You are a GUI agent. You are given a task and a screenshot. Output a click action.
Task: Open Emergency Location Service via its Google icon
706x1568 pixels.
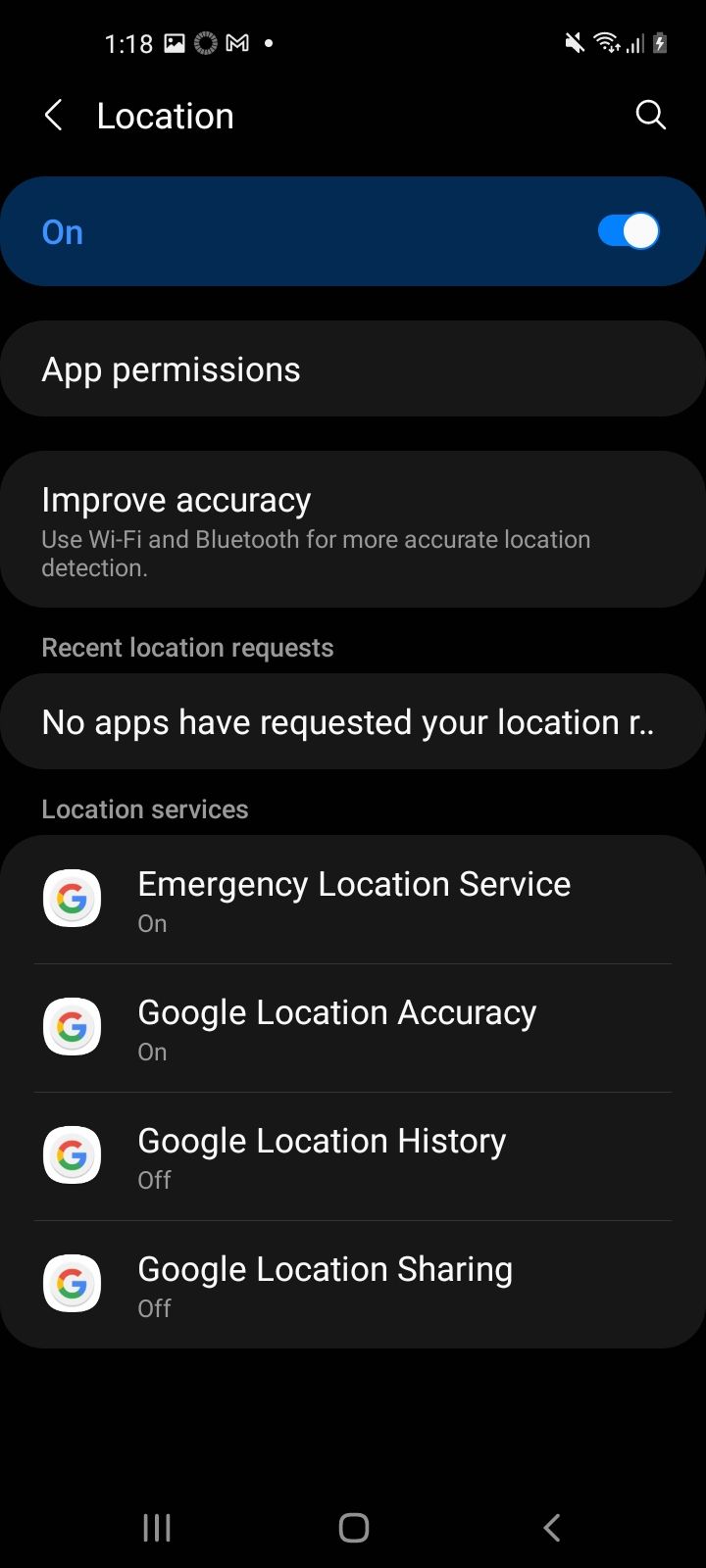[72, 898]
